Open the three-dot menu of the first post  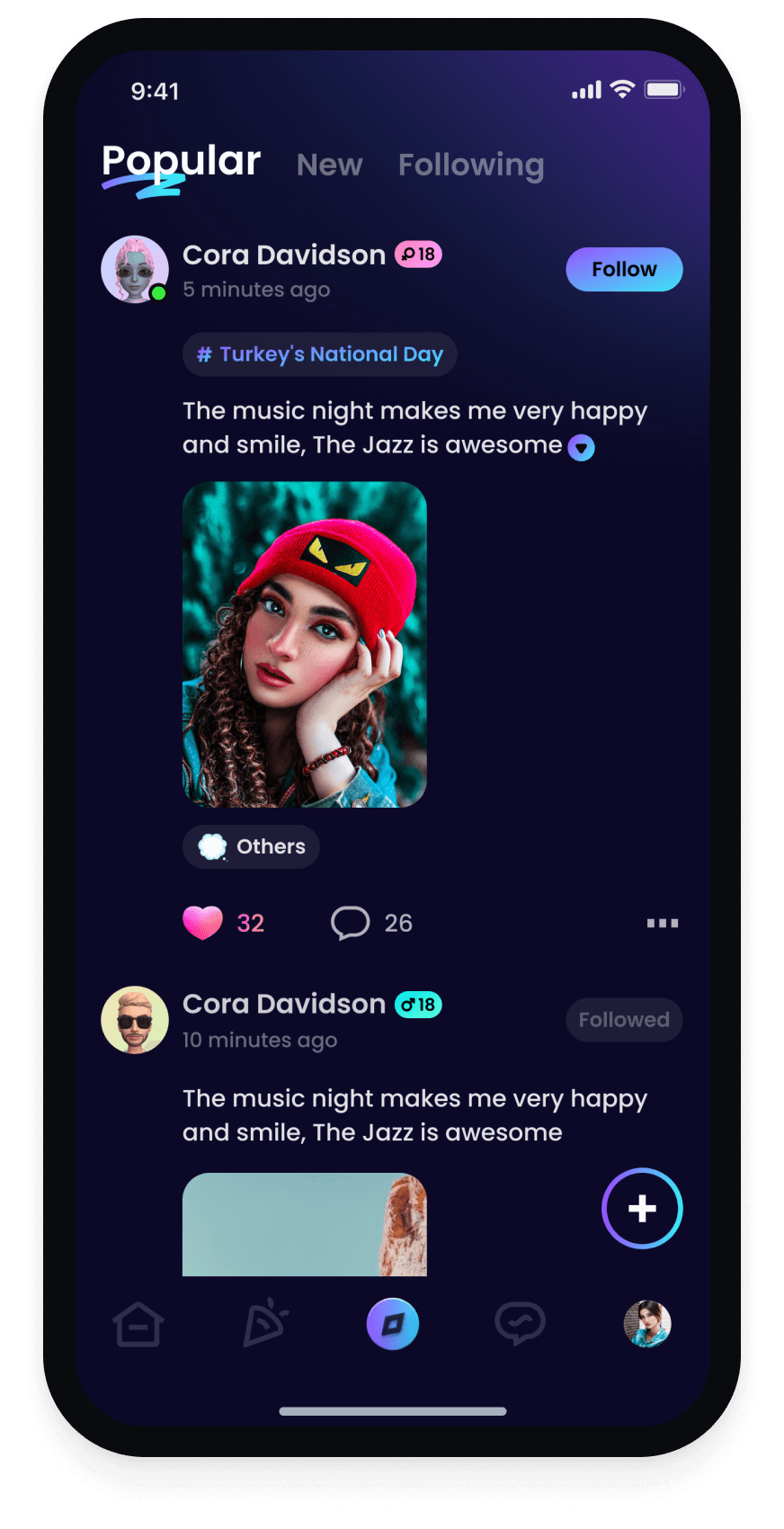[x=663, y=923]
